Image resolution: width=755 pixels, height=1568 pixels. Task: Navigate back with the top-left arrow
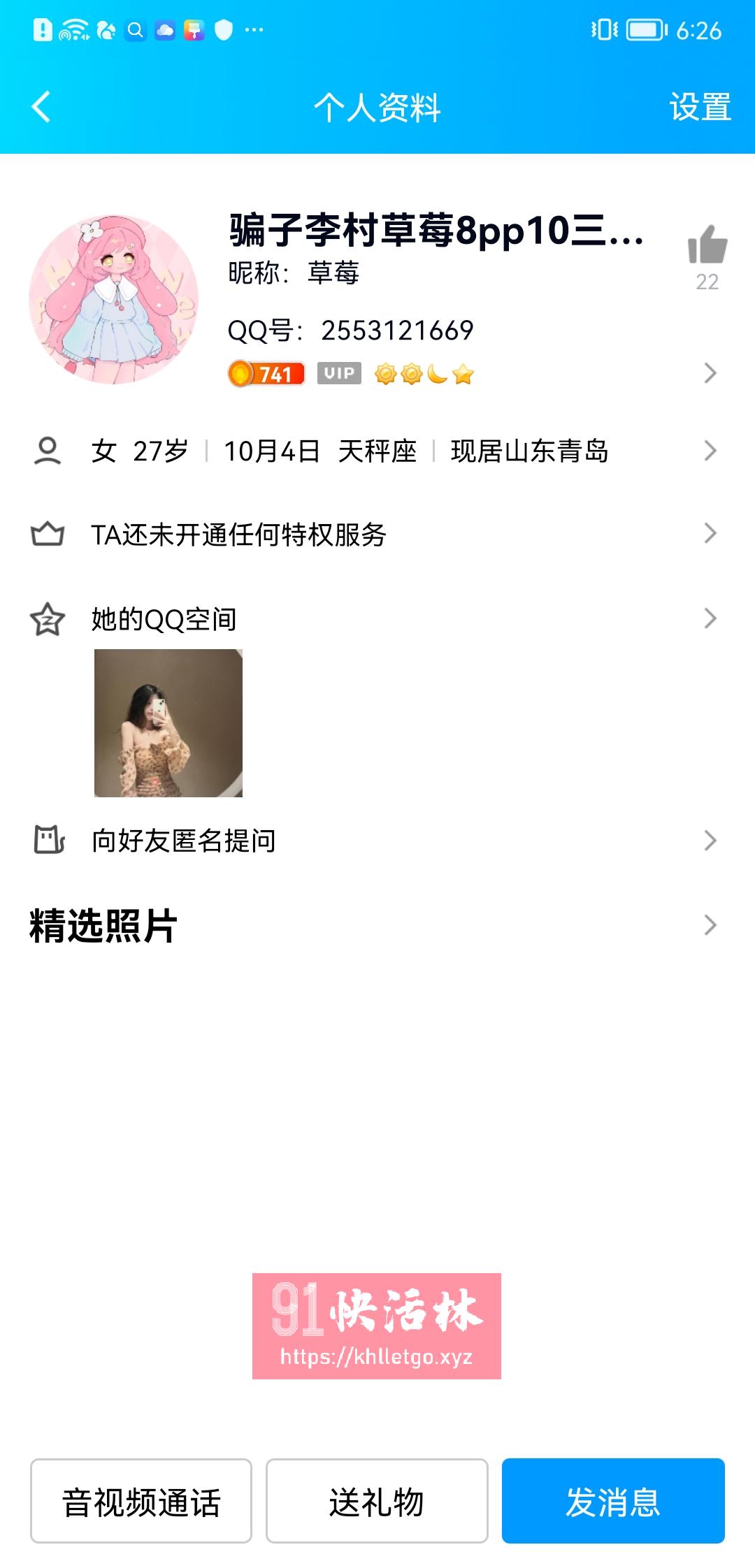pyautogui.click(x=40, y=108)
